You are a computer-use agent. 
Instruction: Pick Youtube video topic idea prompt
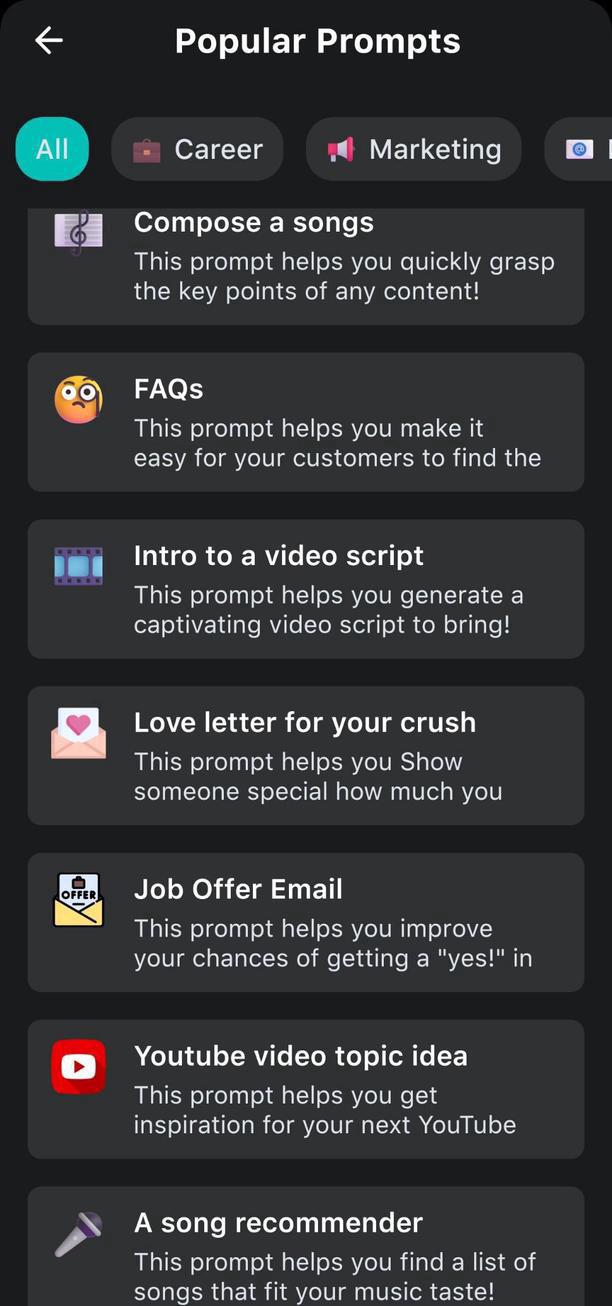pos(305,1089)
